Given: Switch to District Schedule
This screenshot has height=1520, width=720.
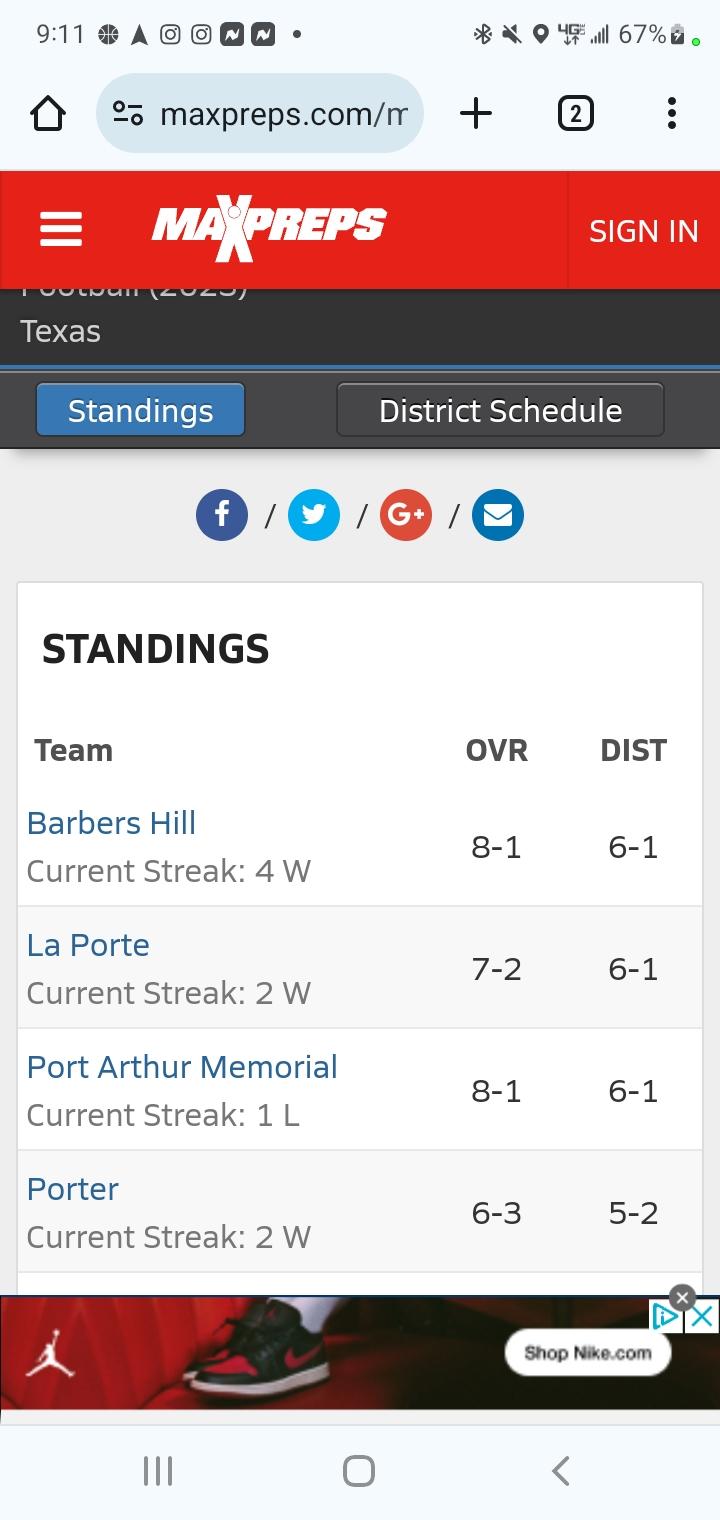Looking at the screenshot, I should [500, 410].
